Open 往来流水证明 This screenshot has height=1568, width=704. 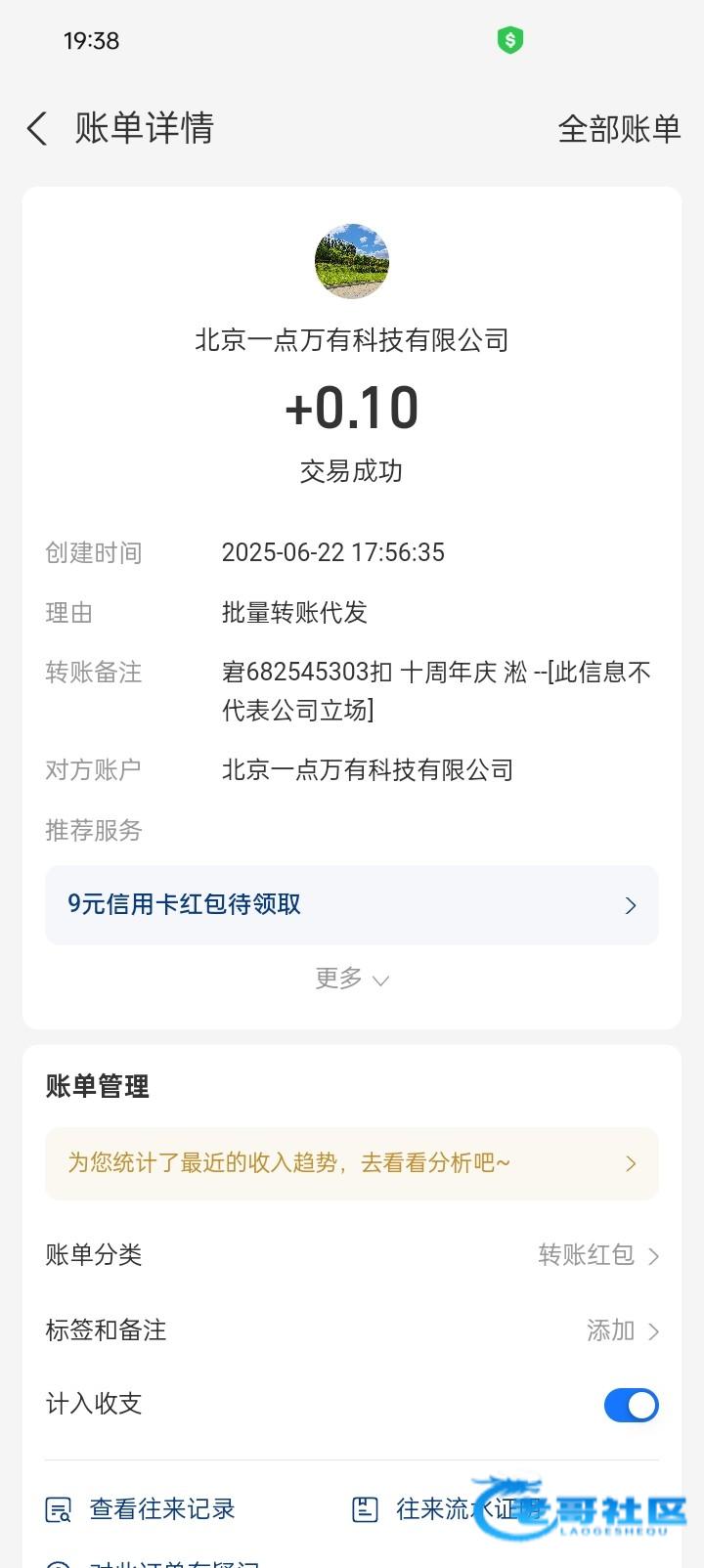(x=446, y=1509)
